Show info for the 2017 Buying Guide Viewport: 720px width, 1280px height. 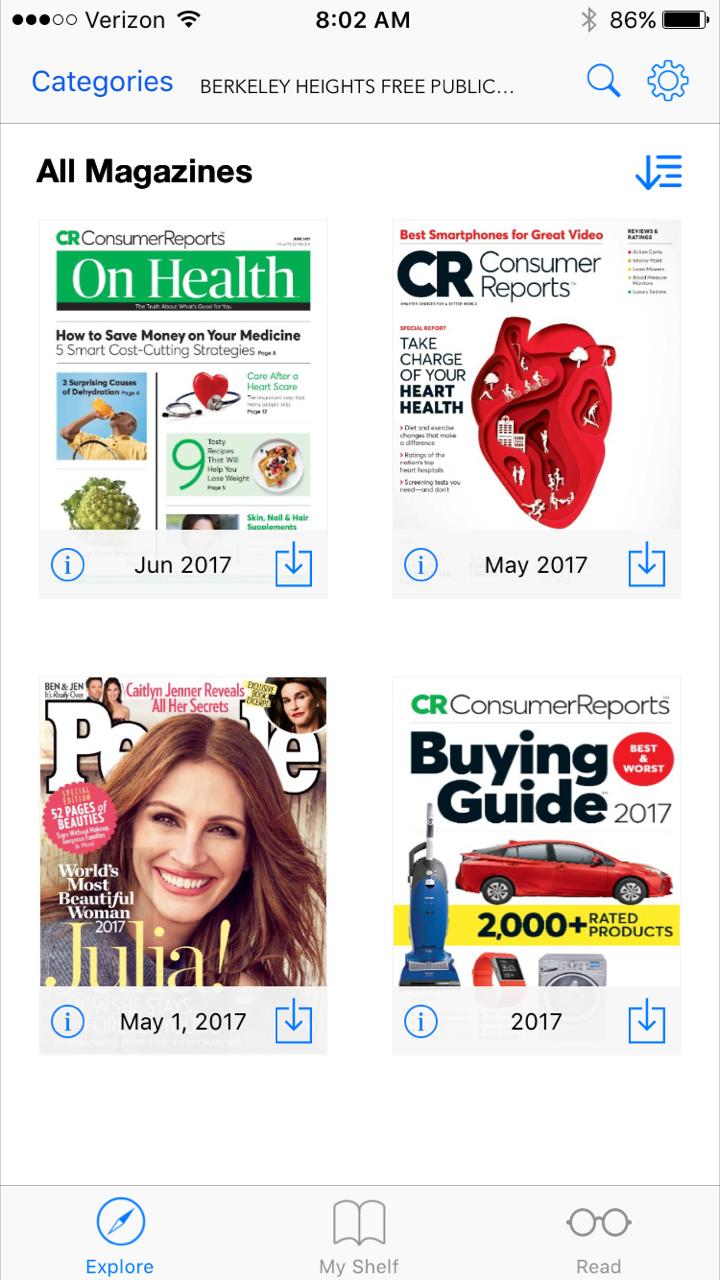click(421, 1021)
